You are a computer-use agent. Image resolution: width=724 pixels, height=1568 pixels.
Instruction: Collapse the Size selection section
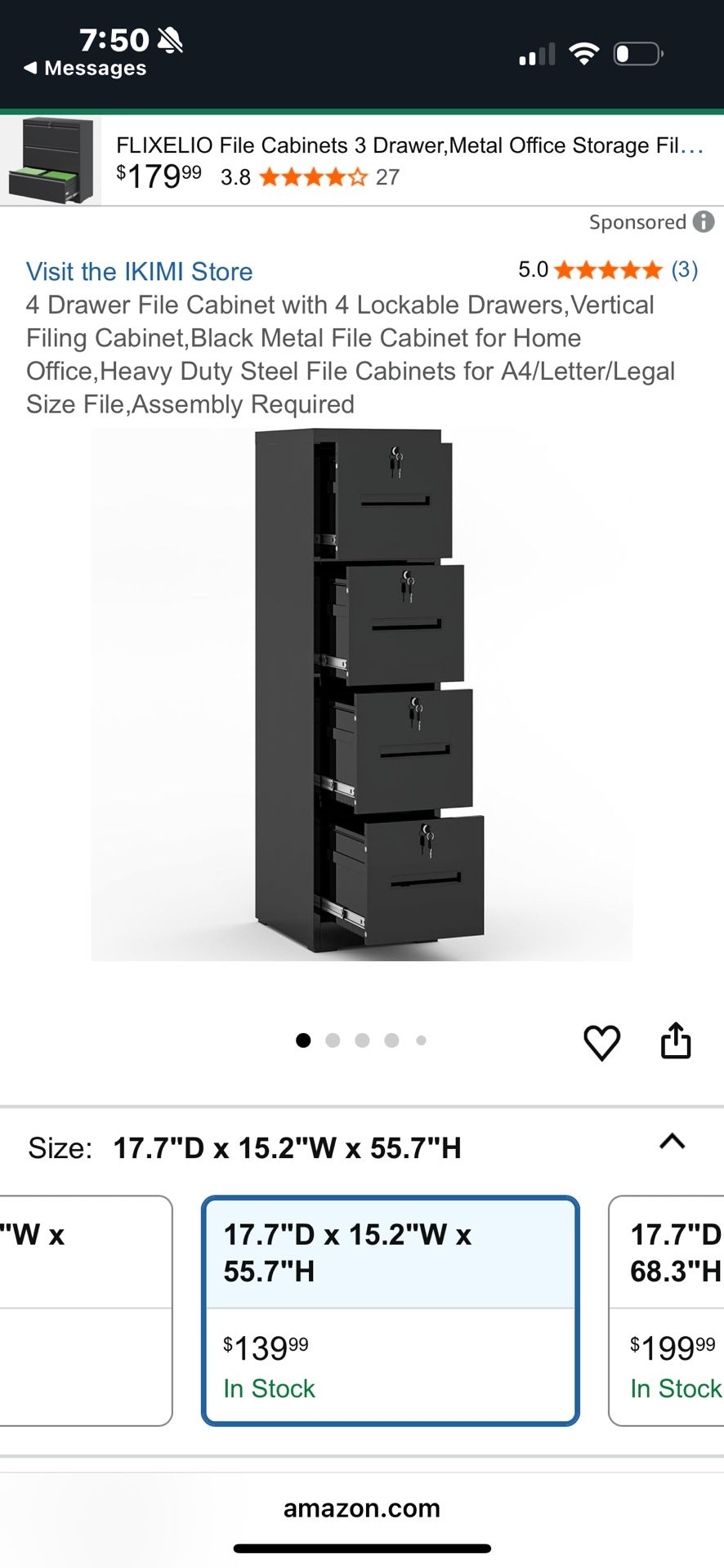[672, 1143]
